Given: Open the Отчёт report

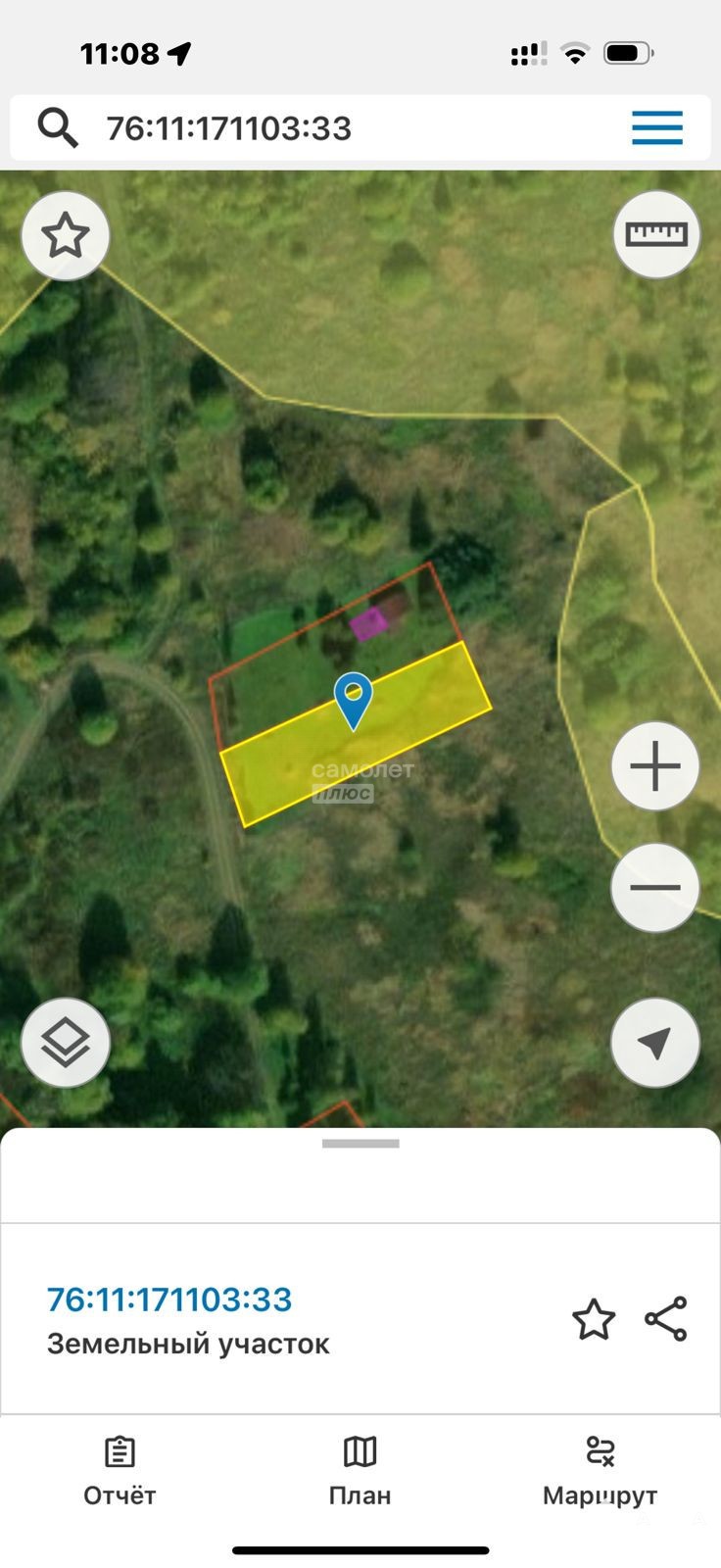Looking at the screenshot, I should click(x=120, y=1472).
